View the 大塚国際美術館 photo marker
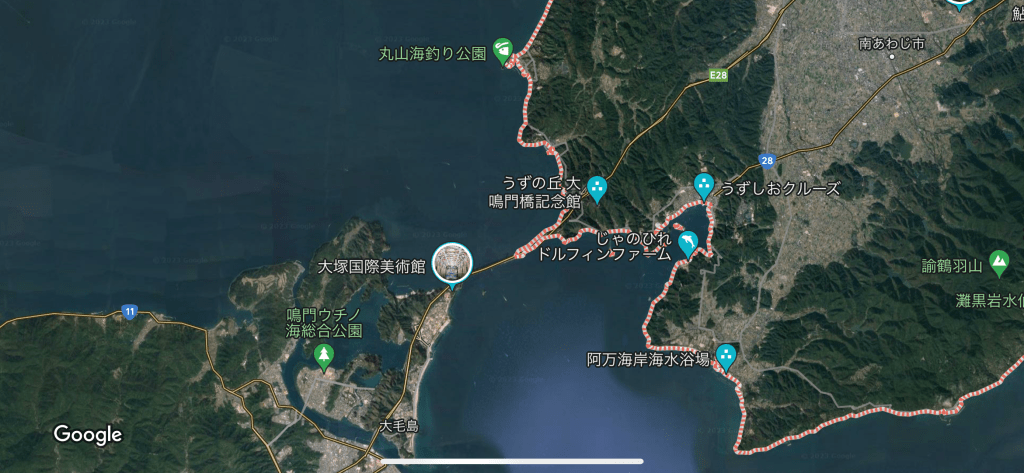 point(452,264)
